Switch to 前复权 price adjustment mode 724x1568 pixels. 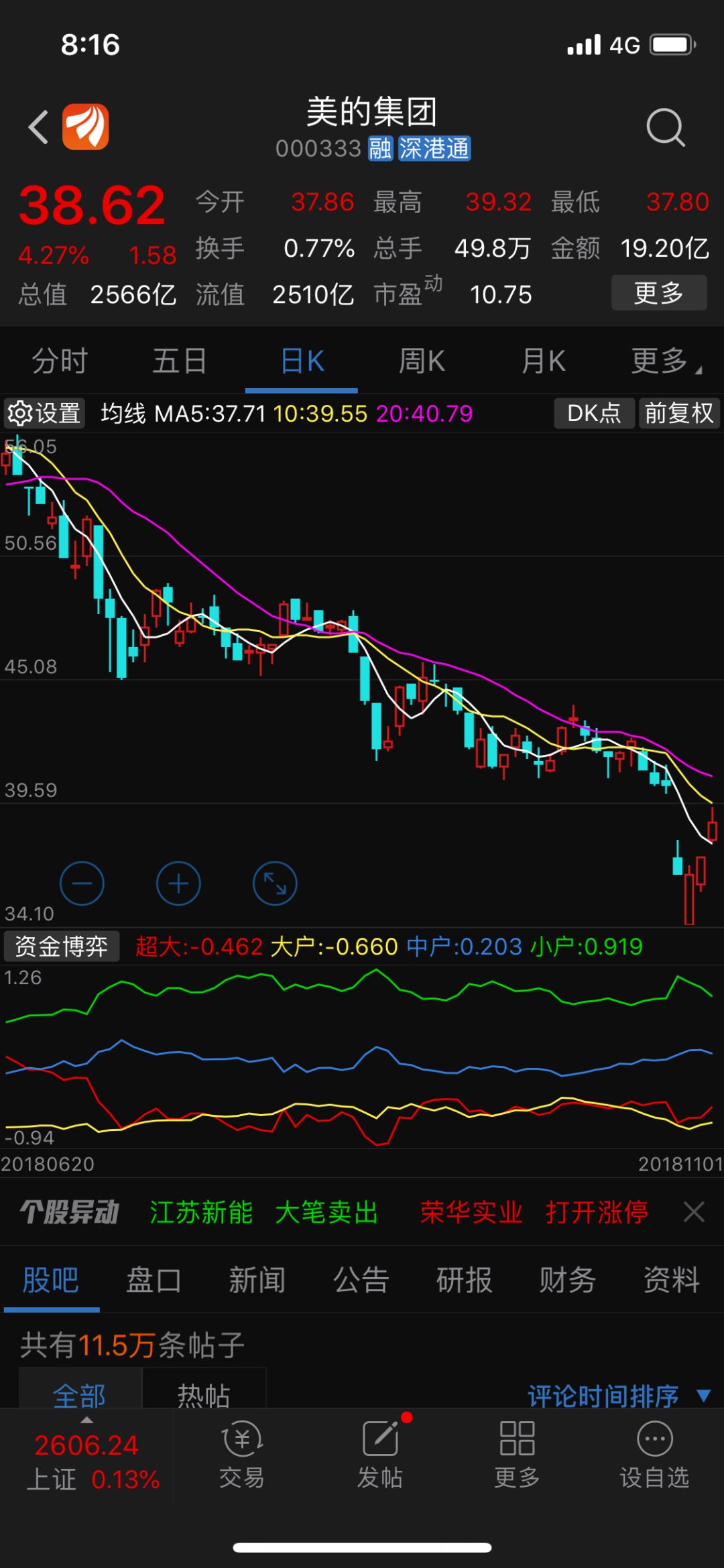tap(678, 413)
